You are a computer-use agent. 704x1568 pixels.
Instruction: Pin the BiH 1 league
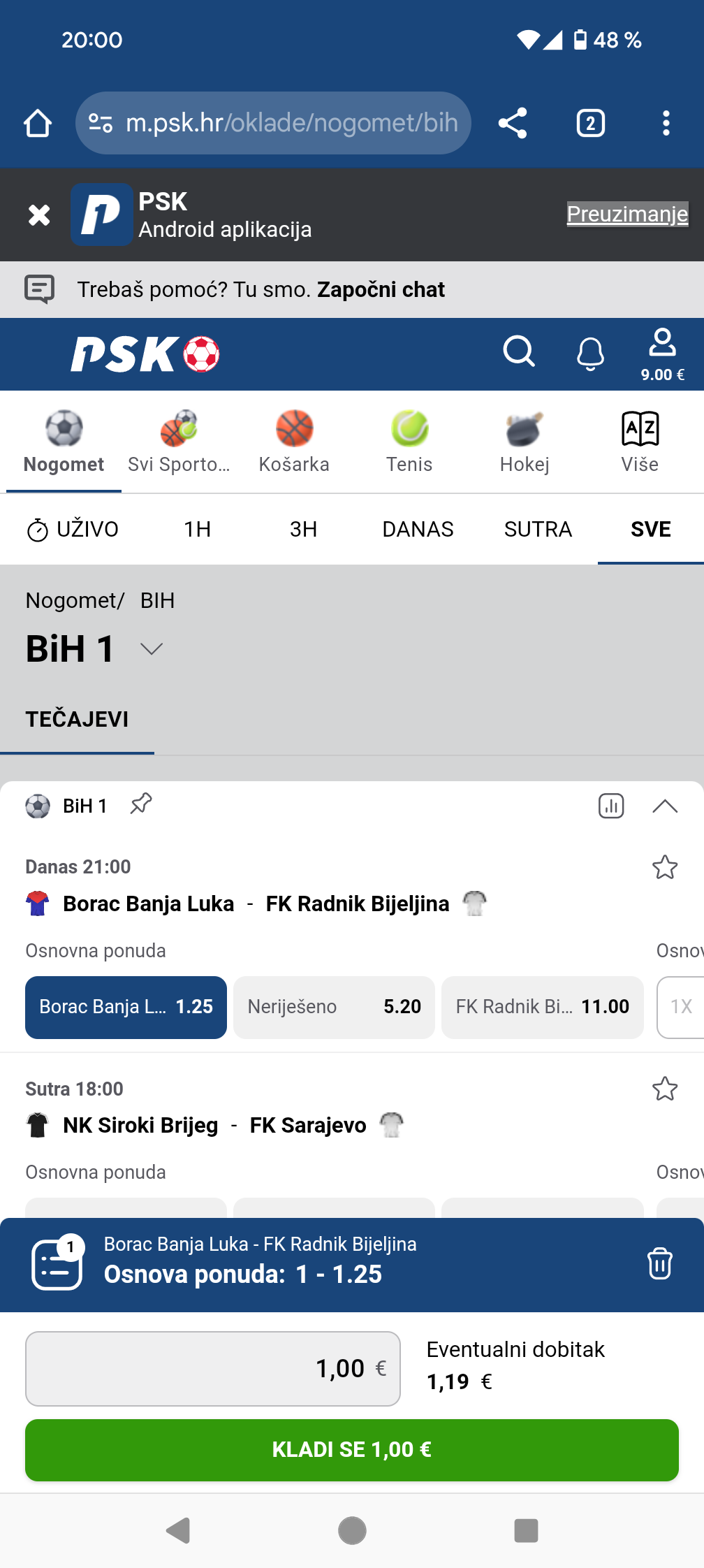(141, 804)
